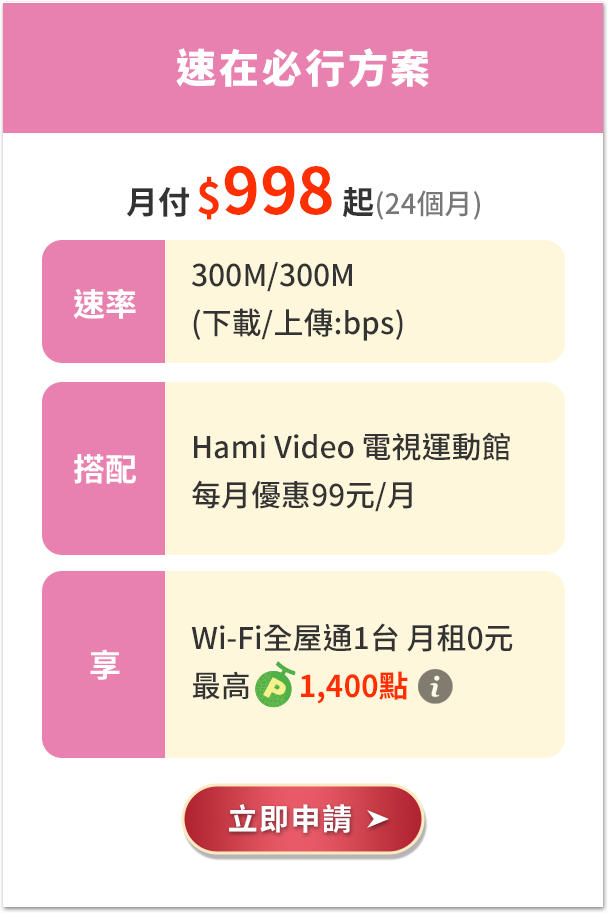Open the info icon beside 1,400點
608x913 pixels.
click(x=435, y=687)
